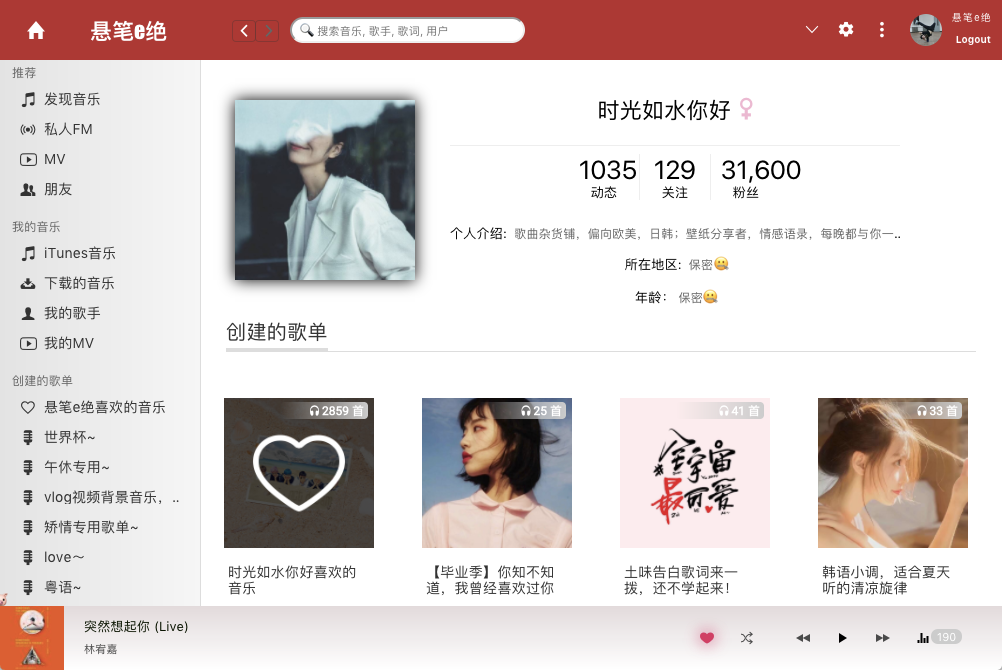Open 私人FM in the sidebar

tap(67, 130)
